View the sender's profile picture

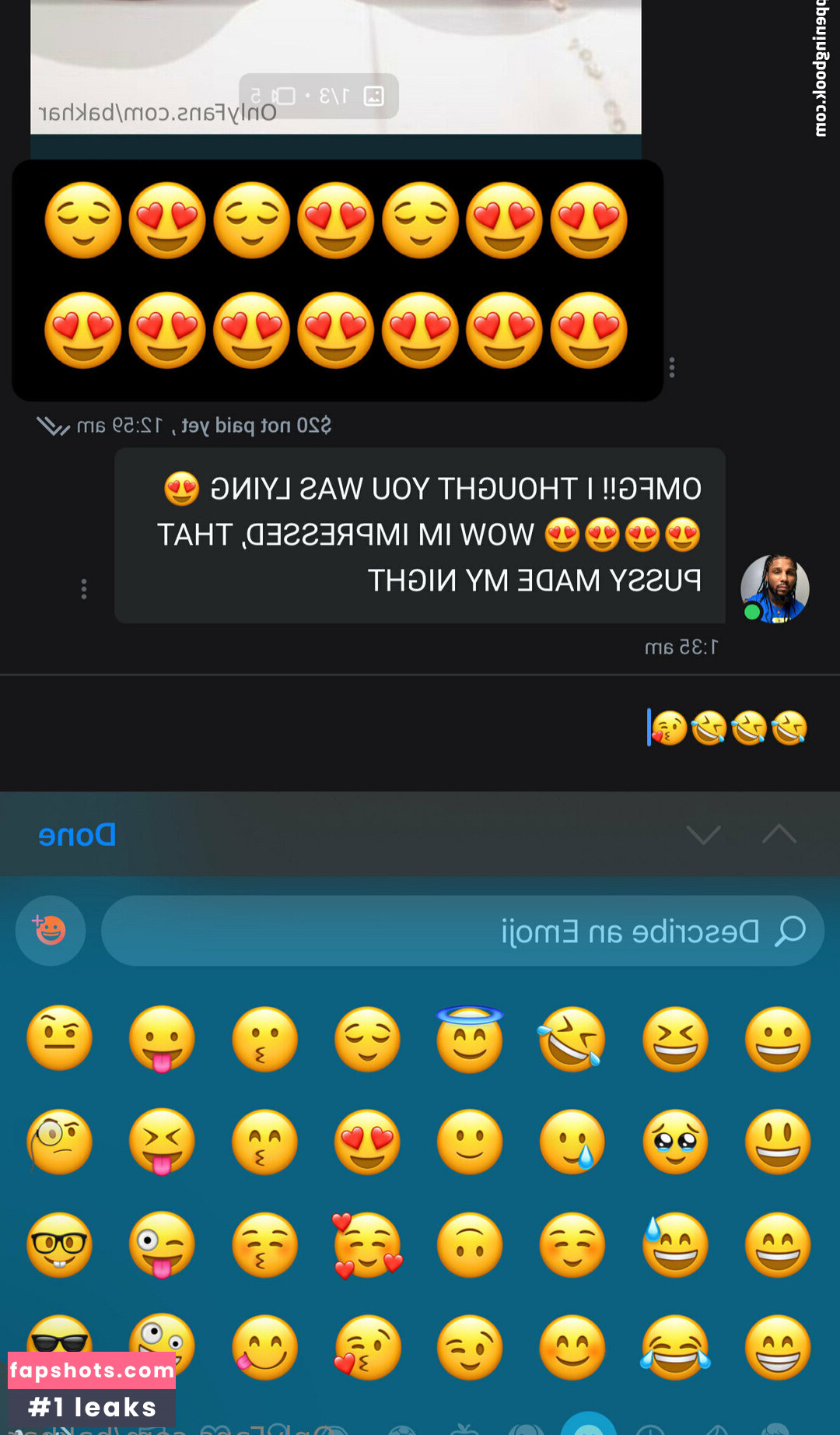pos(774,589)
